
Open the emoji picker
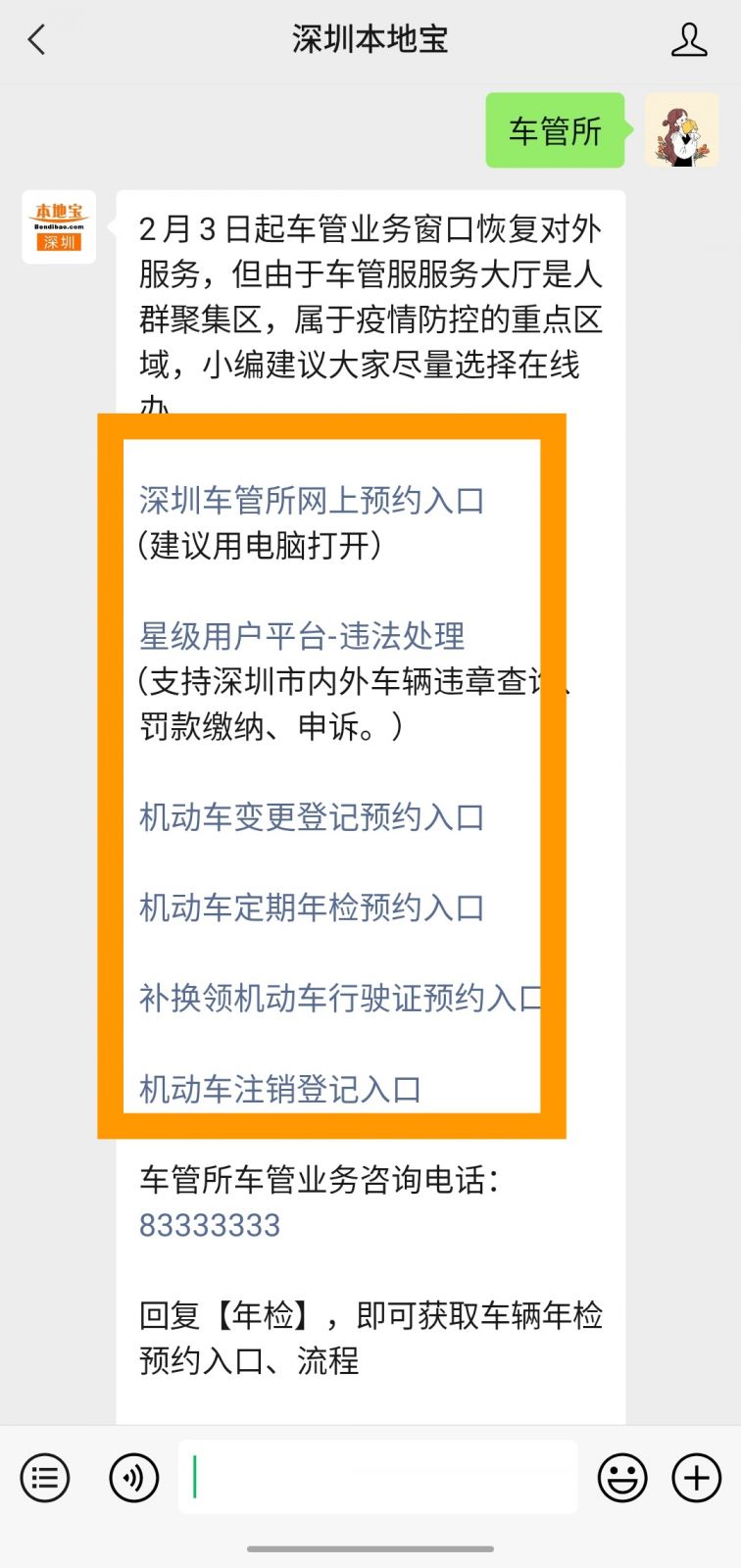[x=622, y=1477]
